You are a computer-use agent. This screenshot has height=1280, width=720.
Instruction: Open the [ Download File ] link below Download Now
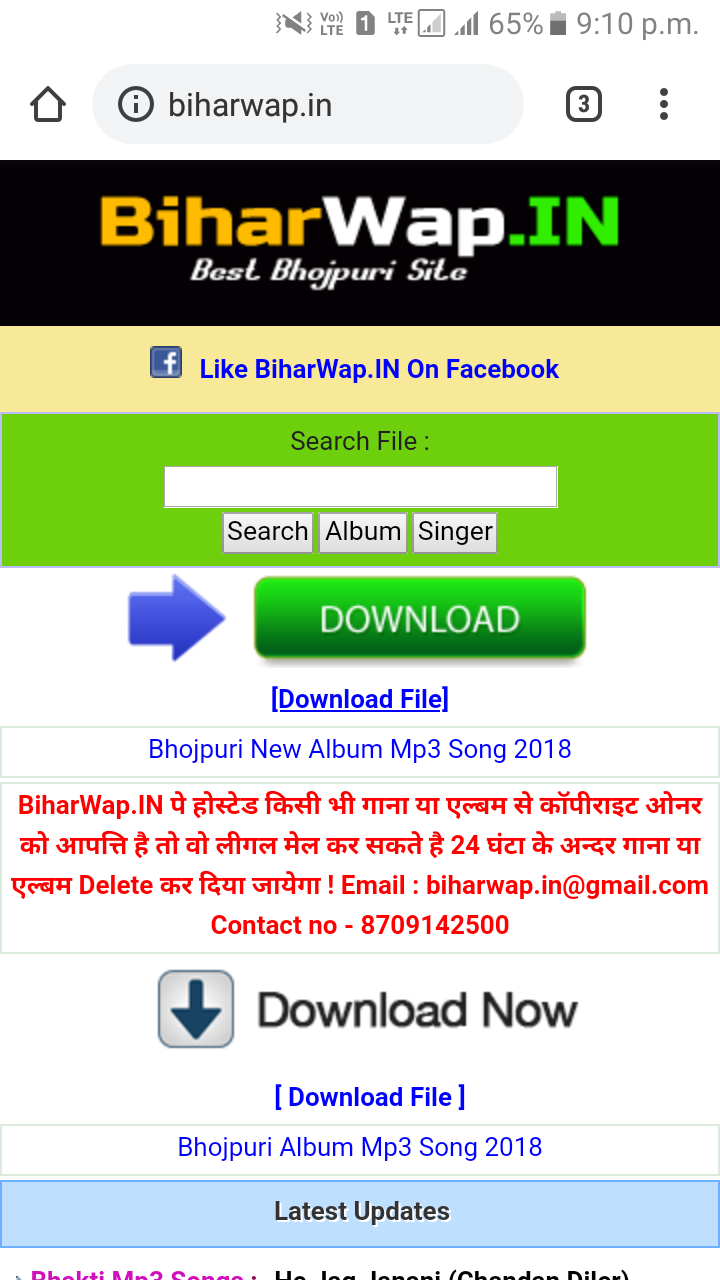coord(370,1097)
